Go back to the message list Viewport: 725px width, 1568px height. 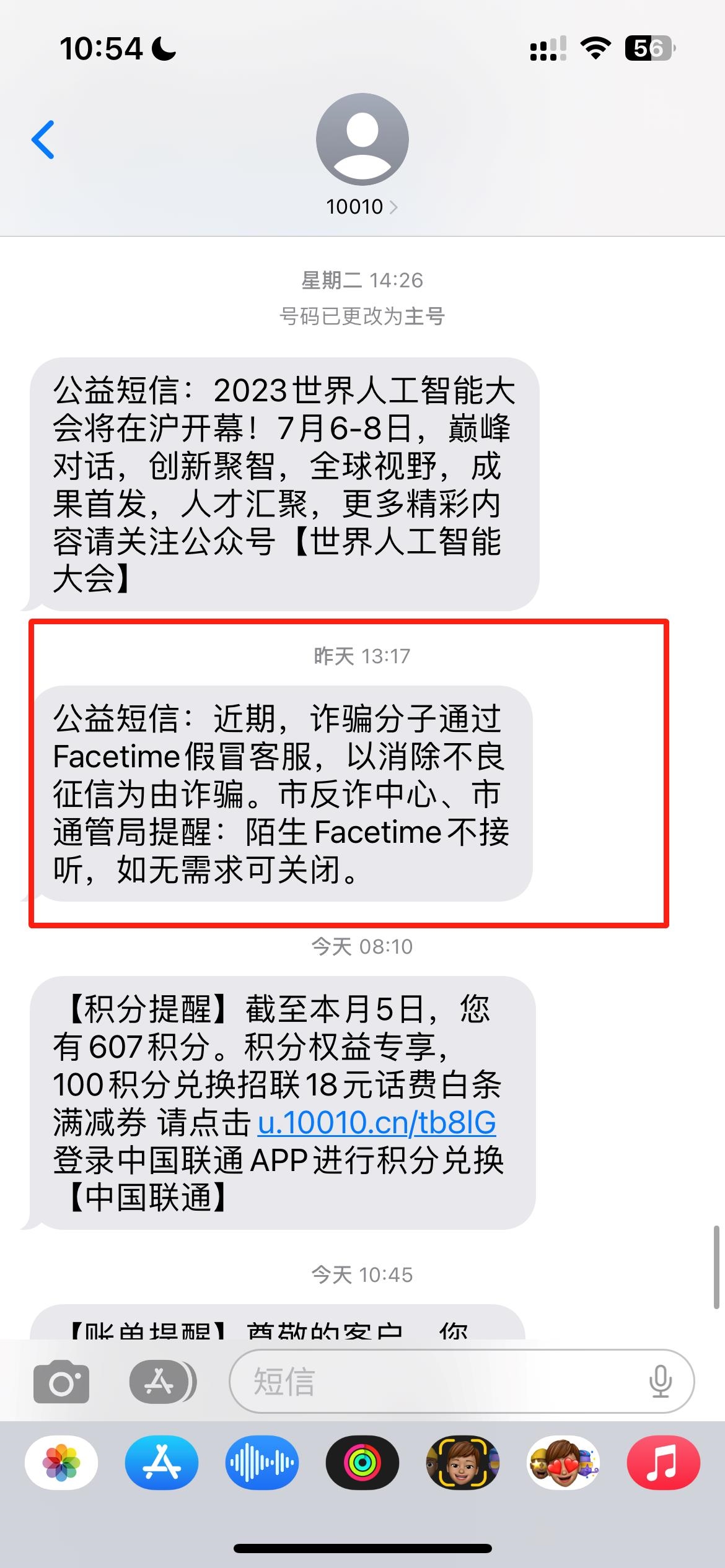point(43,140)
